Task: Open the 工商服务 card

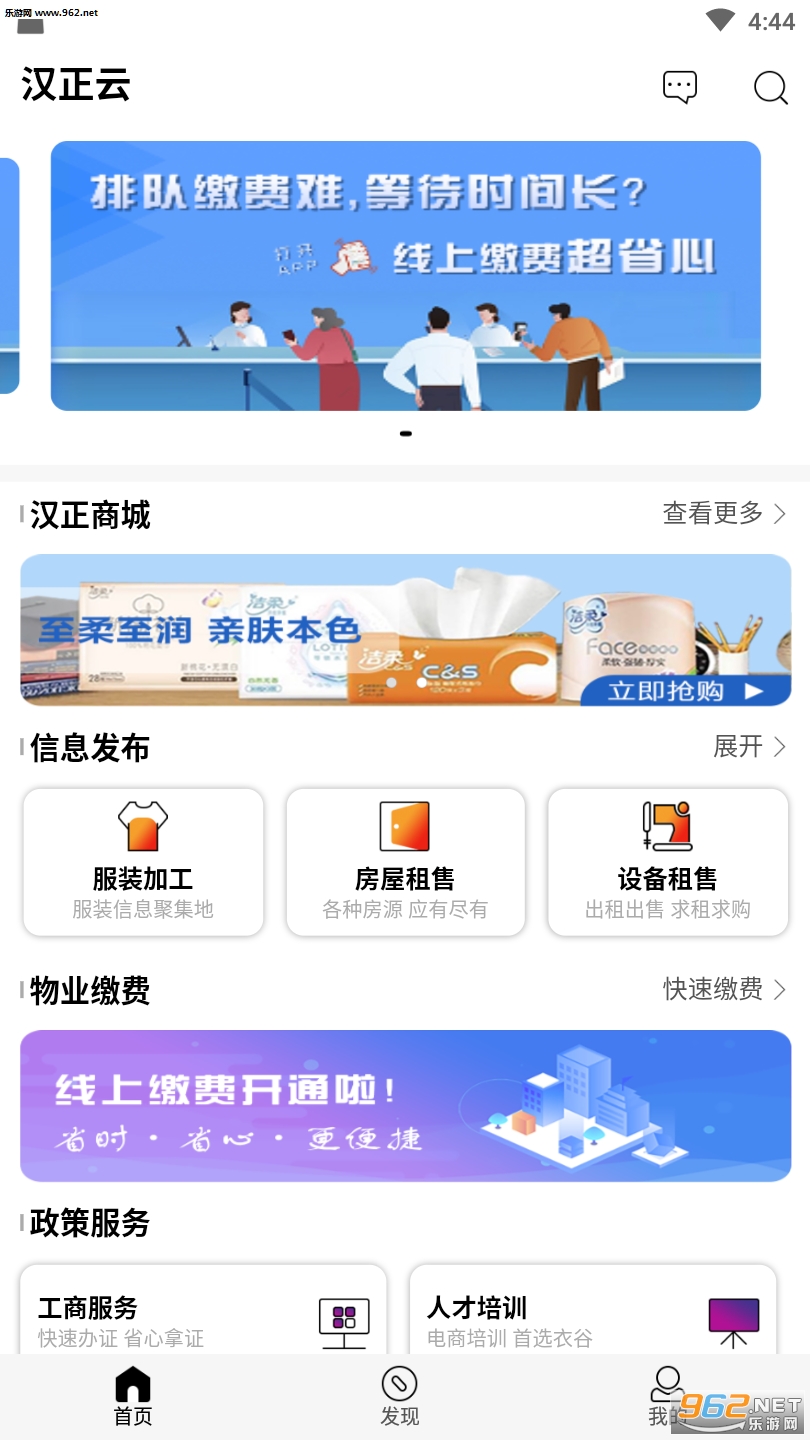Action: click(x=203, y=1312)
